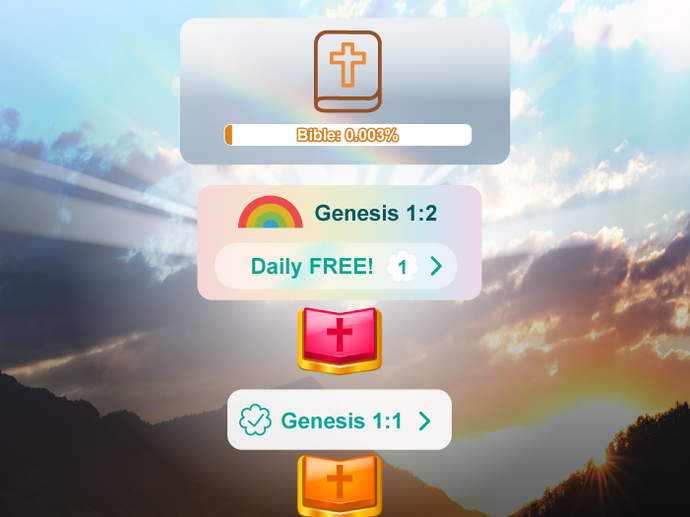The image size is (690, 517).
Task: Tap the red Bible book icon
Action: coord(340,339)
